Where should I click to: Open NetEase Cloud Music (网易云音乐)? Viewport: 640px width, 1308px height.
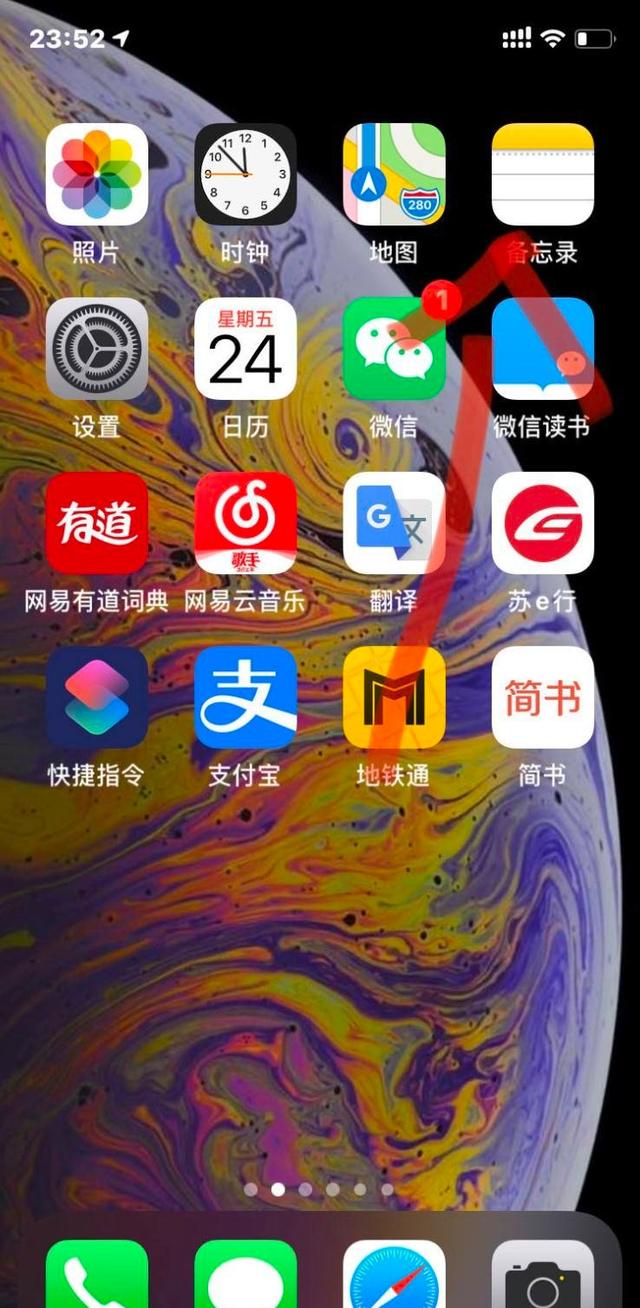(245, 523)
